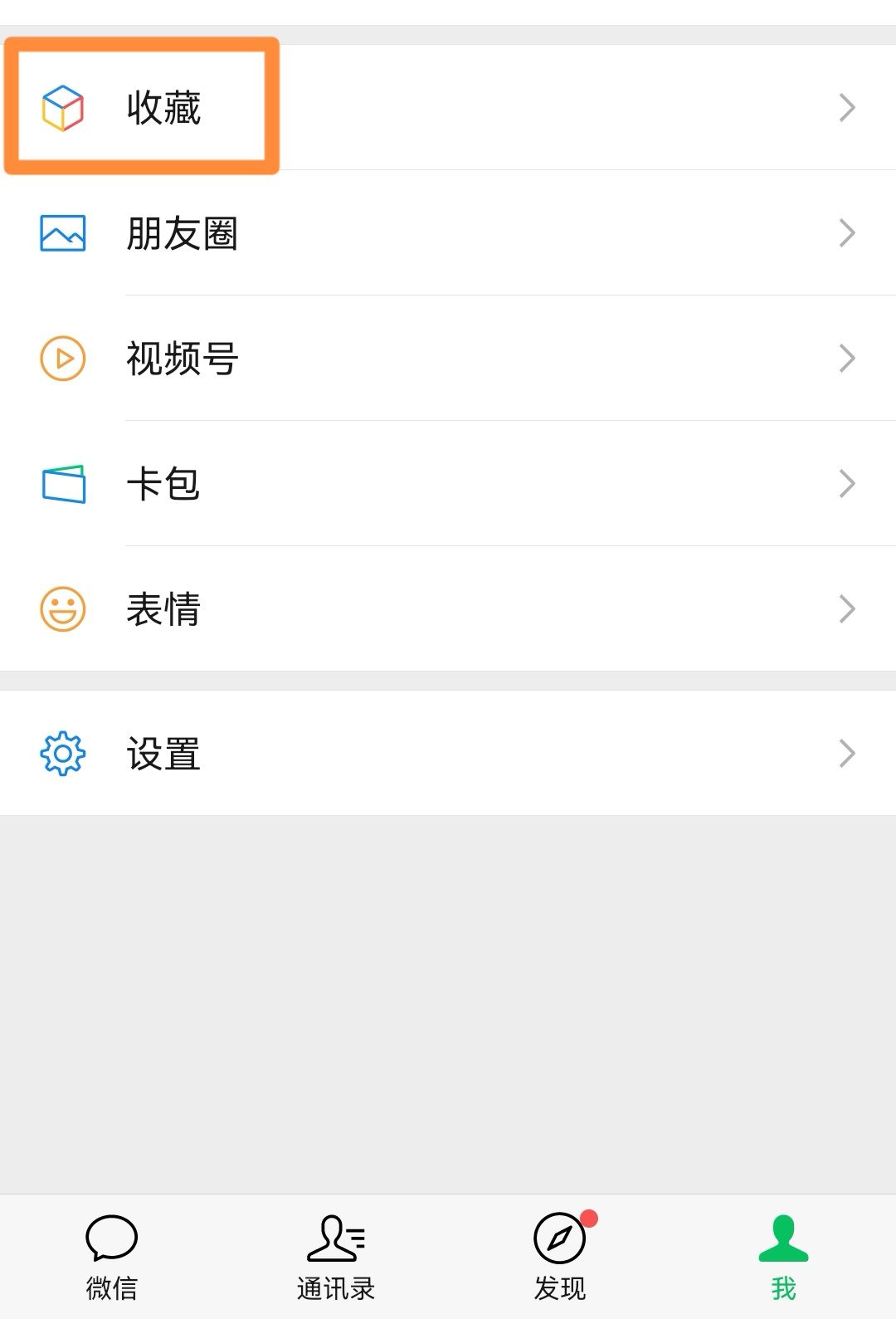This screenshot has width=896, height=1319.
Task: Expand the 卡包 row with its arrow
Action: click(x=847, y=482)
